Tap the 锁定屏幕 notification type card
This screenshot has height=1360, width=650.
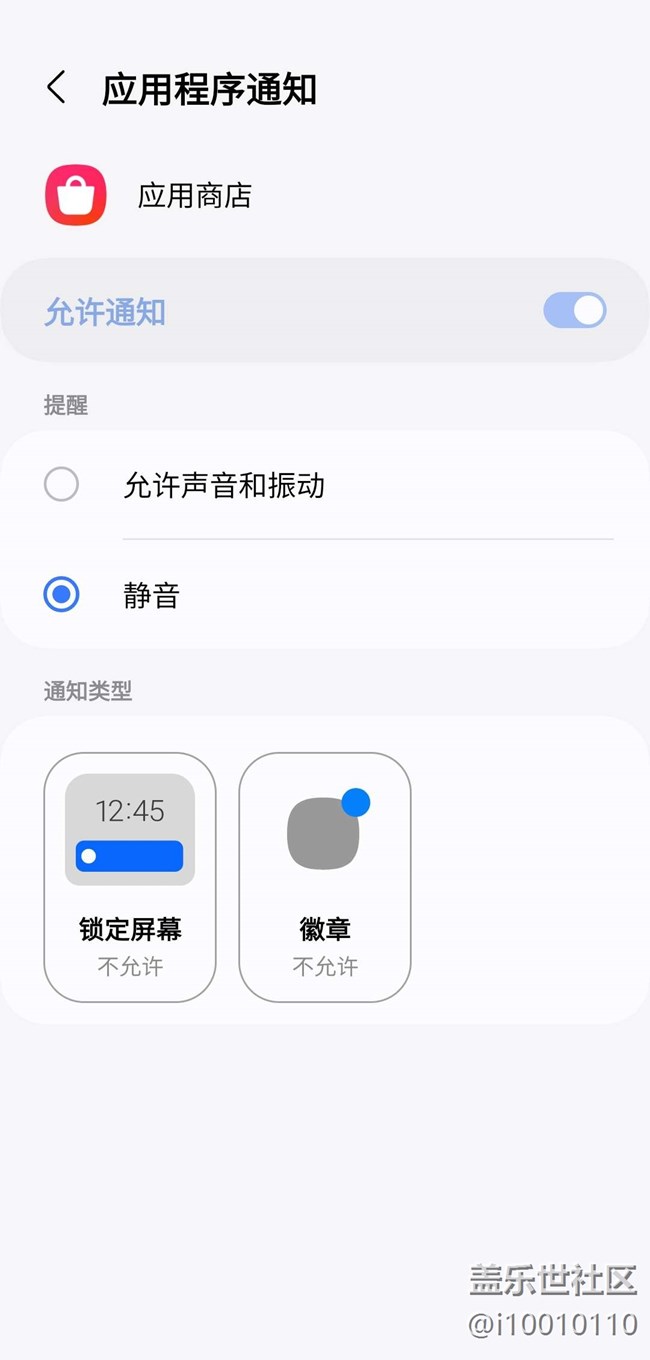pos(130,877)
